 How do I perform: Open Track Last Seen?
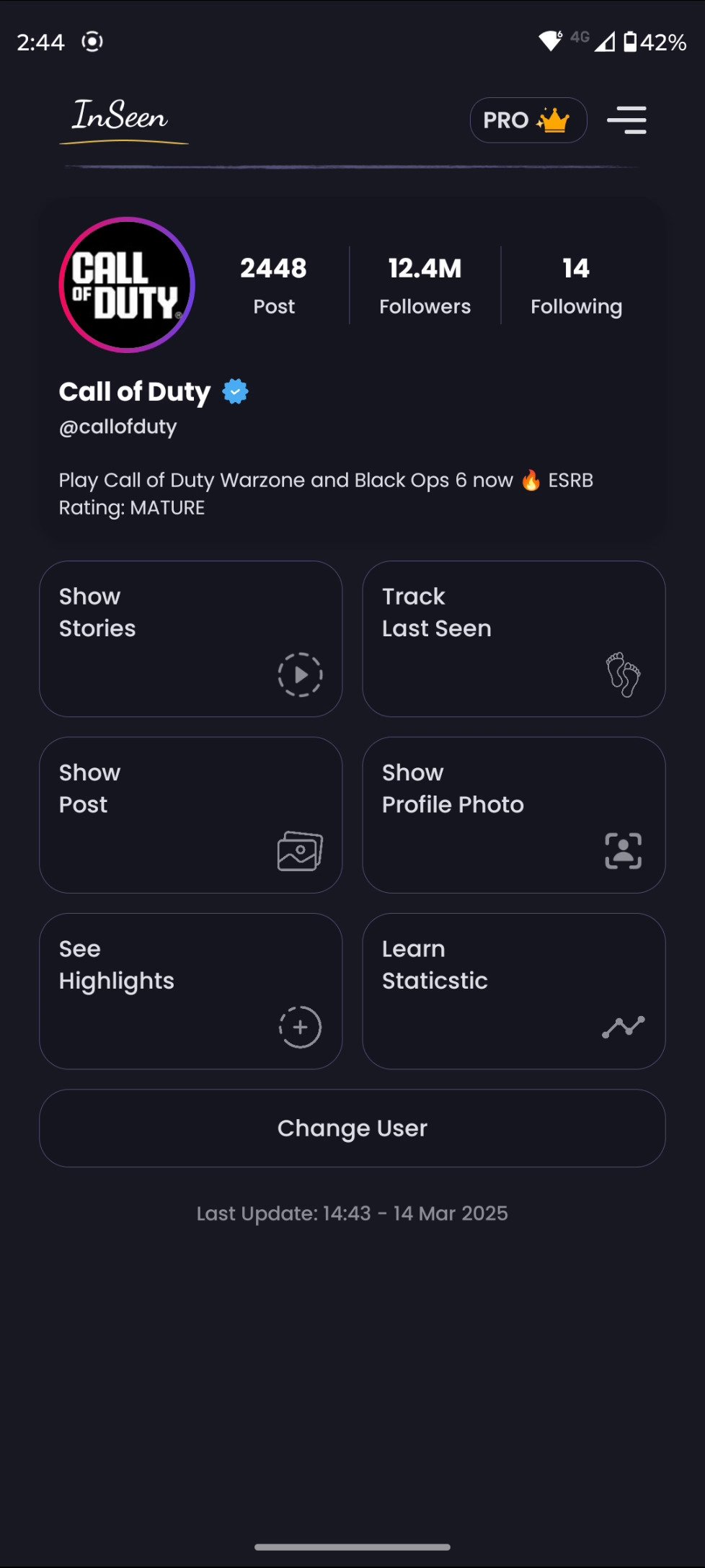pyautogui.click(x=513, y=638)
